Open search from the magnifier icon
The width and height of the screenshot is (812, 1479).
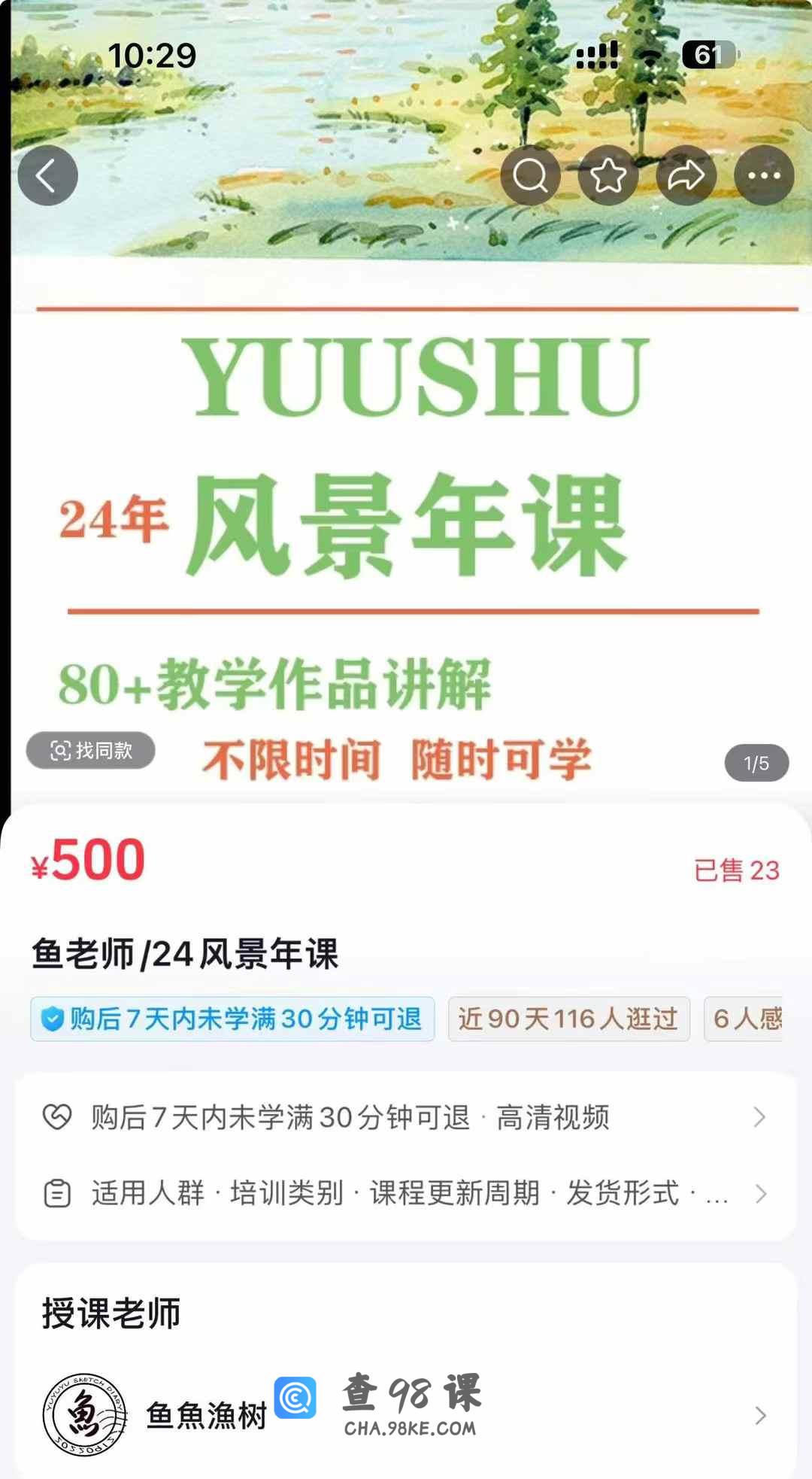click(x=530, y=176)
